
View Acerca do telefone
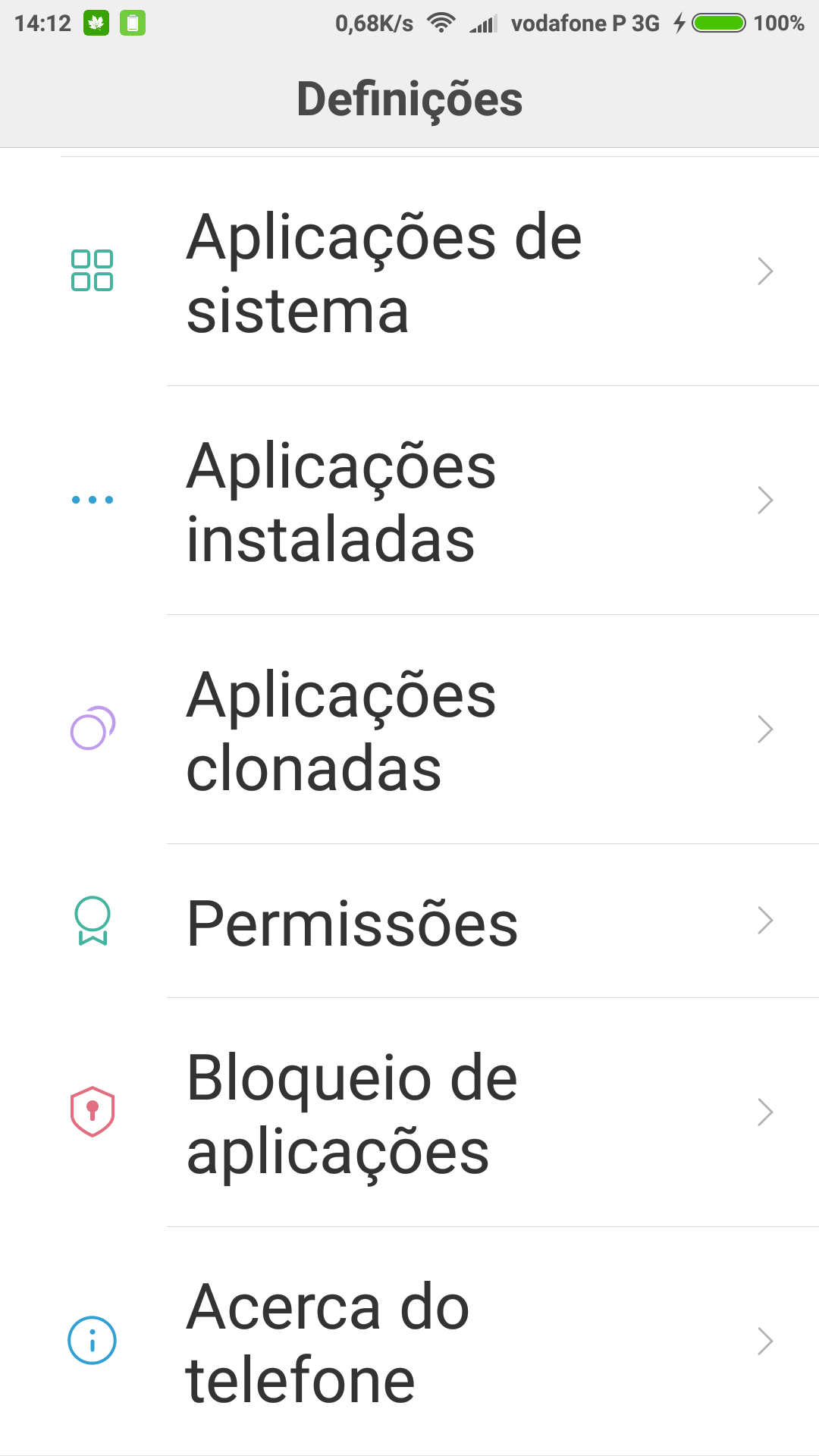coord(409,1341)
